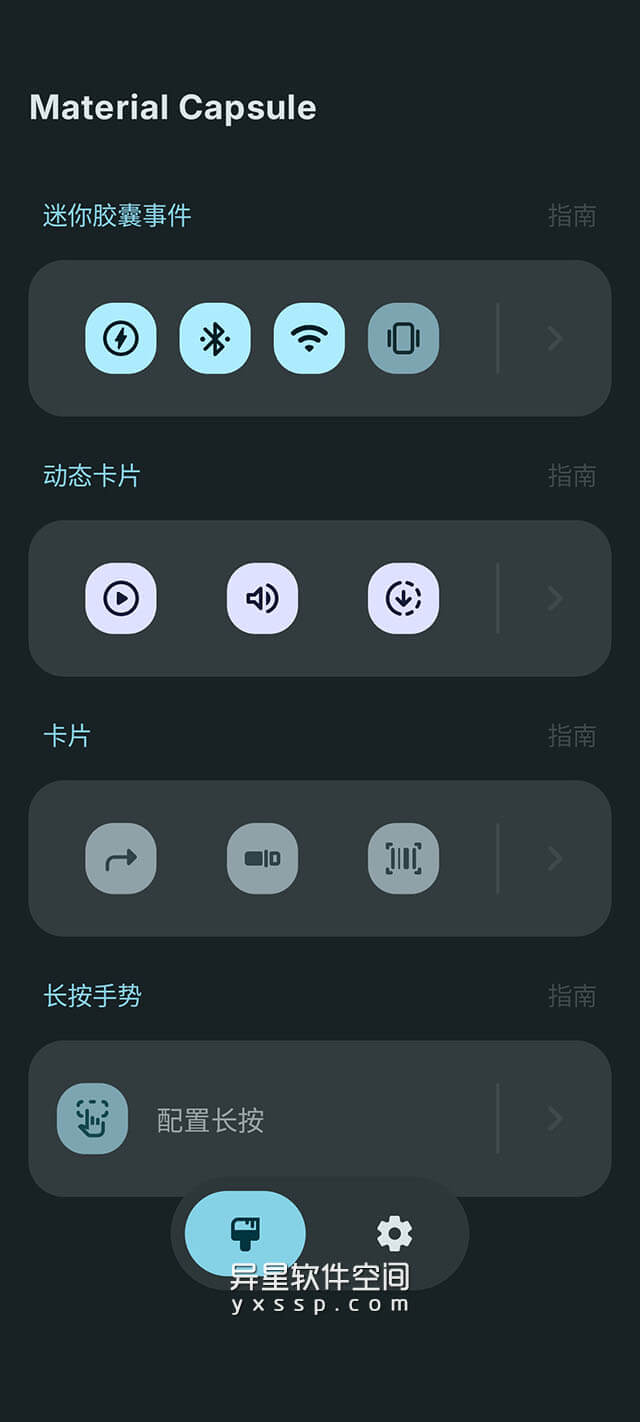Expand the 动态卡片 section chevron
This screenshot has height=1422, width=640.
tap(555, 598)
